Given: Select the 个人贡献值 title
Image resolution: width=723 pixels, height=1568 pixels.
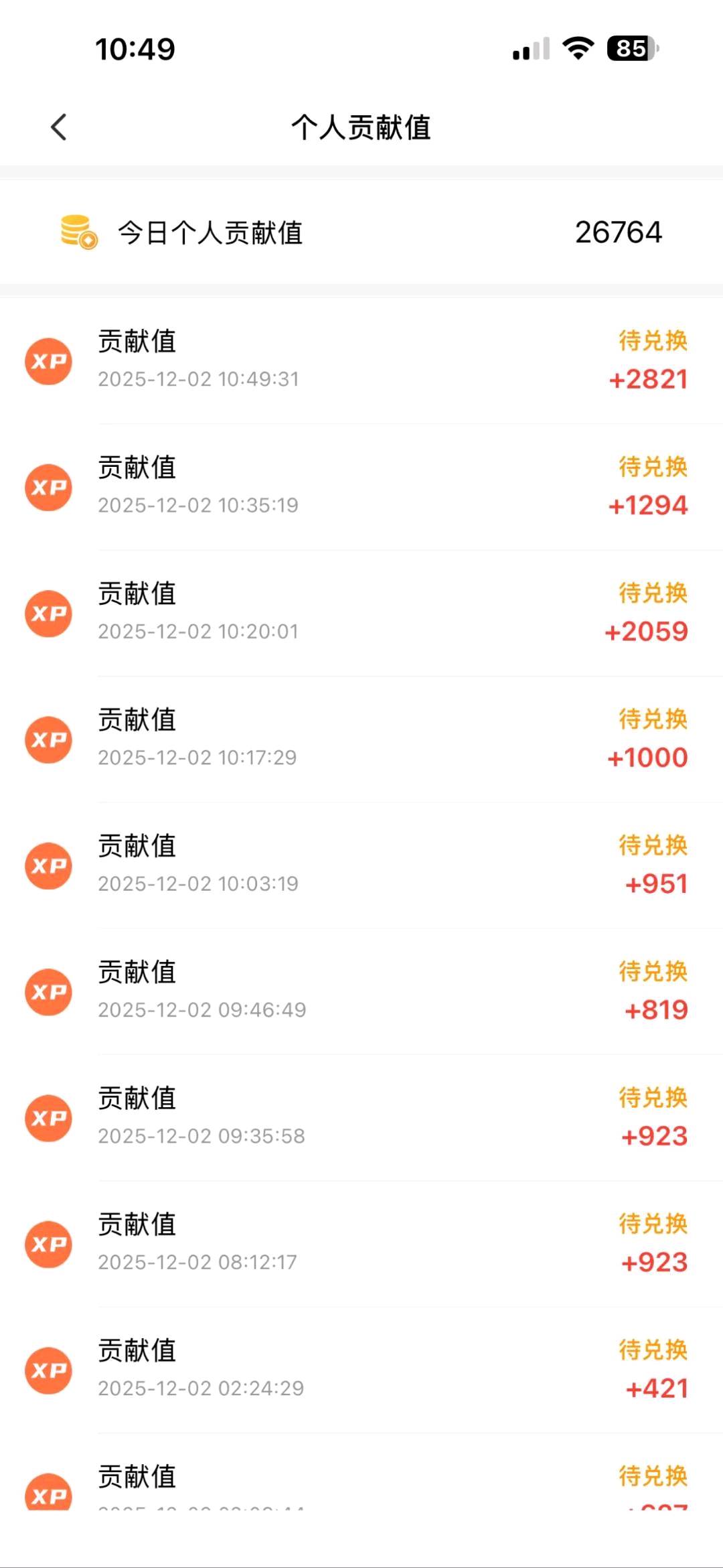Looking at the screenshot, I should [361, 127].
